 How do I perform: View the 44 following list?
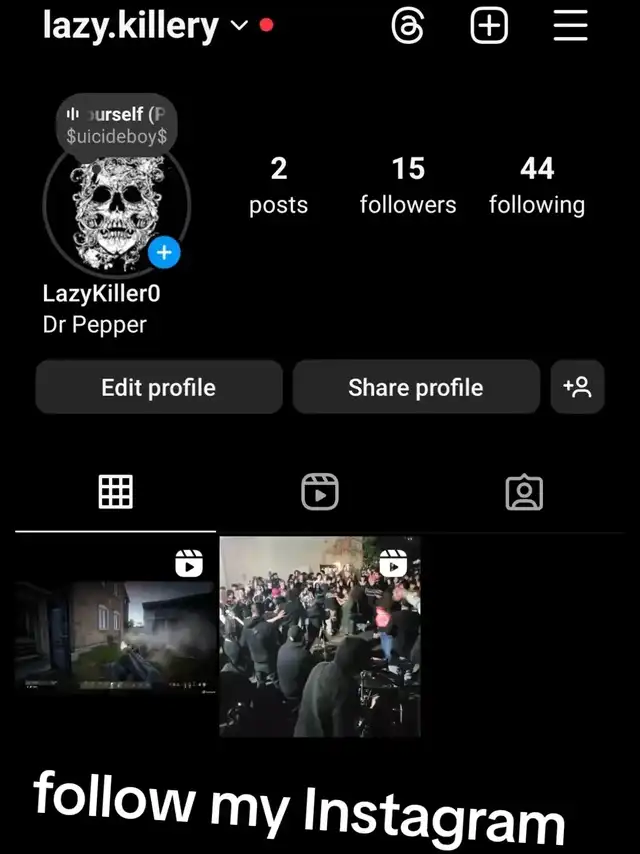pyautogui.click(x=537, y=185)
